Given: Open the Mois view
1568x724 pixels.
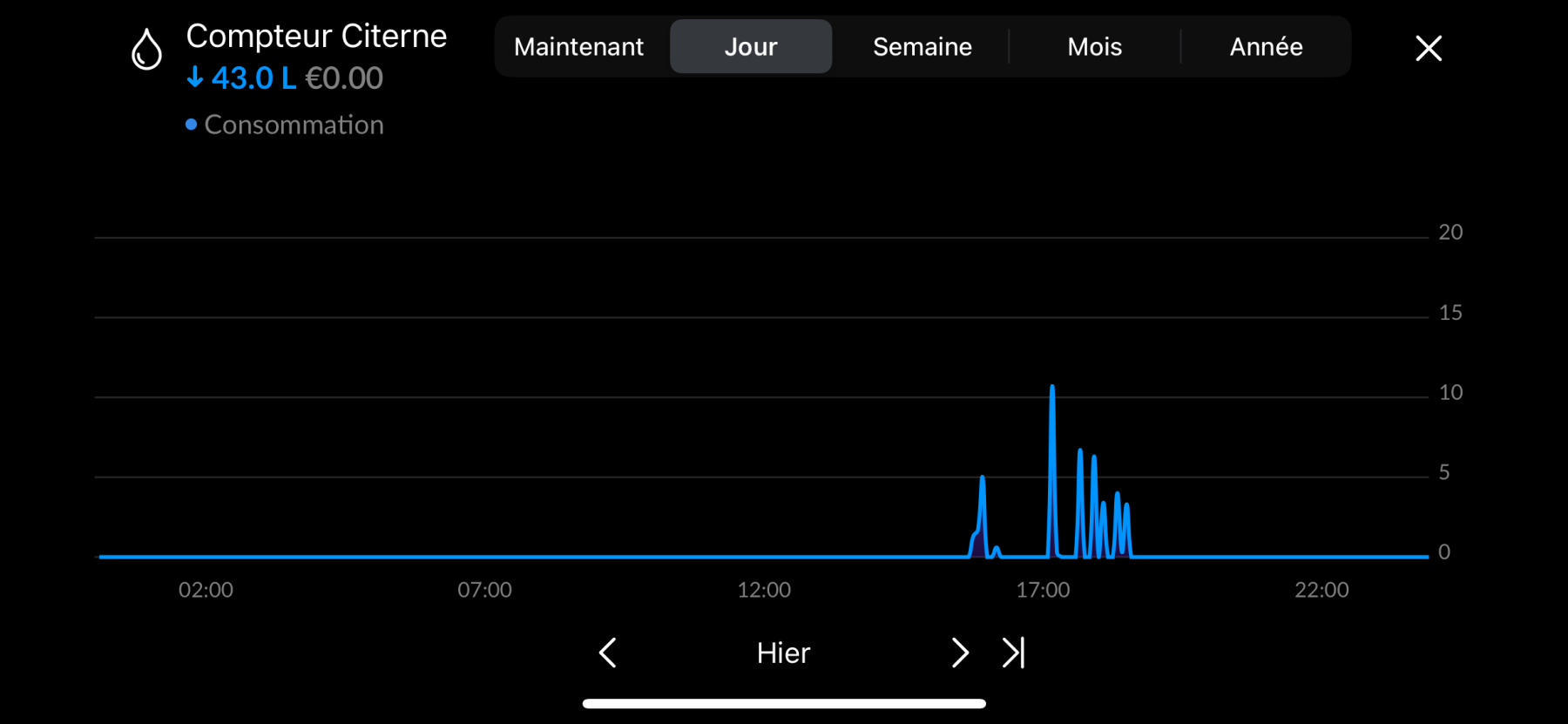Looking at the screenshot, I should 1094,47.
